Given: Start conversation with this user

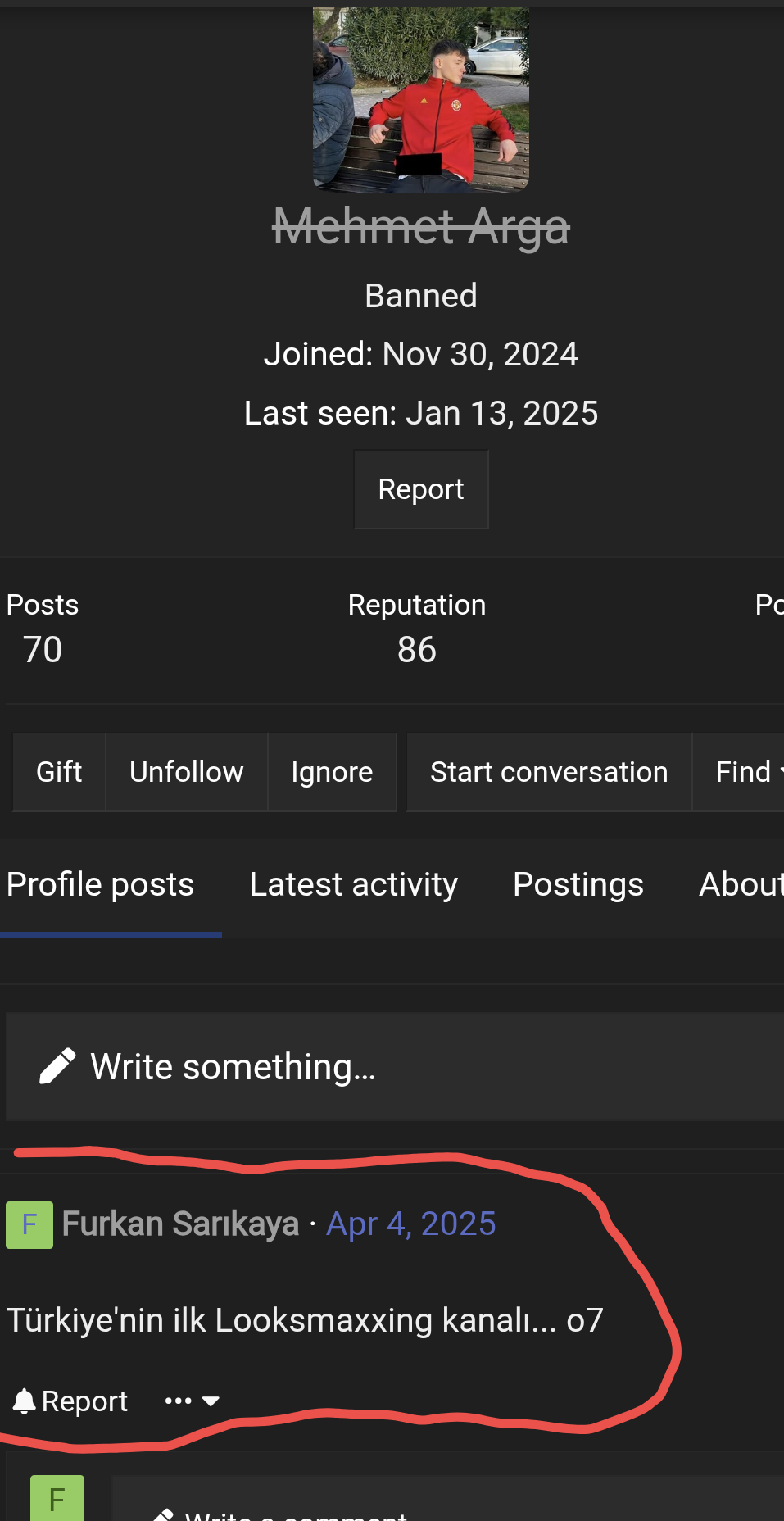Looking at the screenshot, I should coord(549,772).
